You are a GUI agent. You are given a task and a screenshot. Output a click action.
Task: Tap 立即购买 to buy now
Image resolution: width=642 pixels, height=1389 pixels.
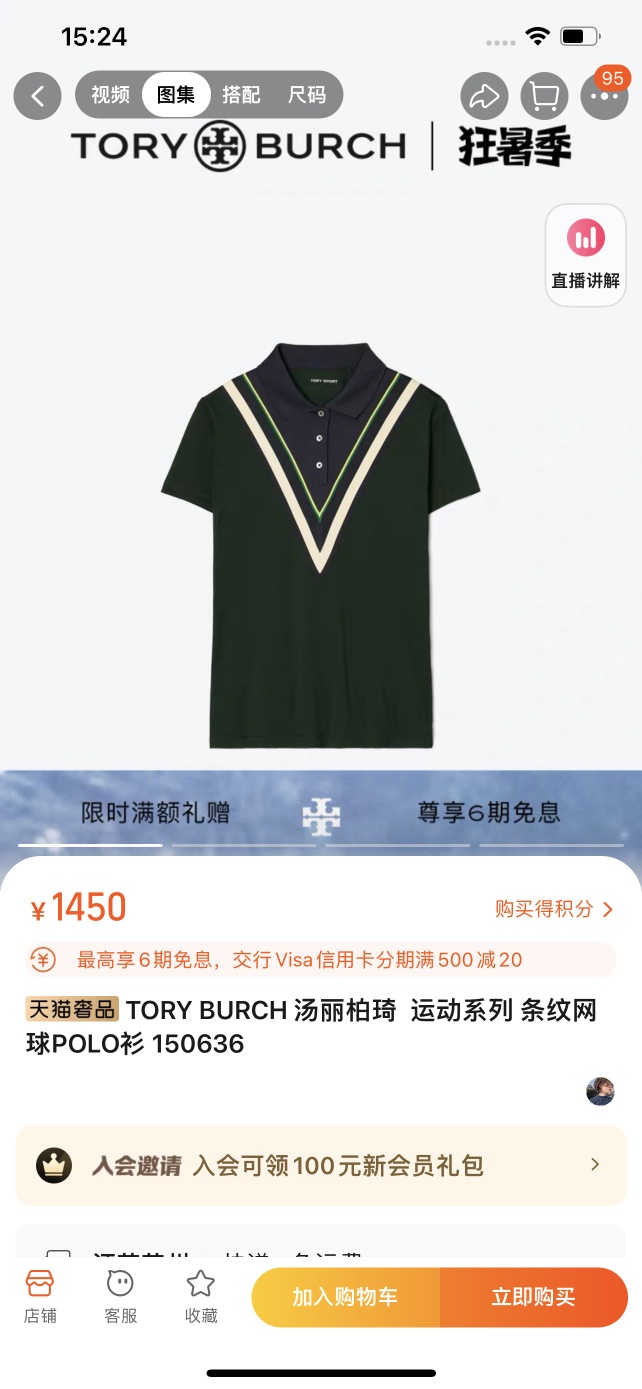tap(534, 1297)
